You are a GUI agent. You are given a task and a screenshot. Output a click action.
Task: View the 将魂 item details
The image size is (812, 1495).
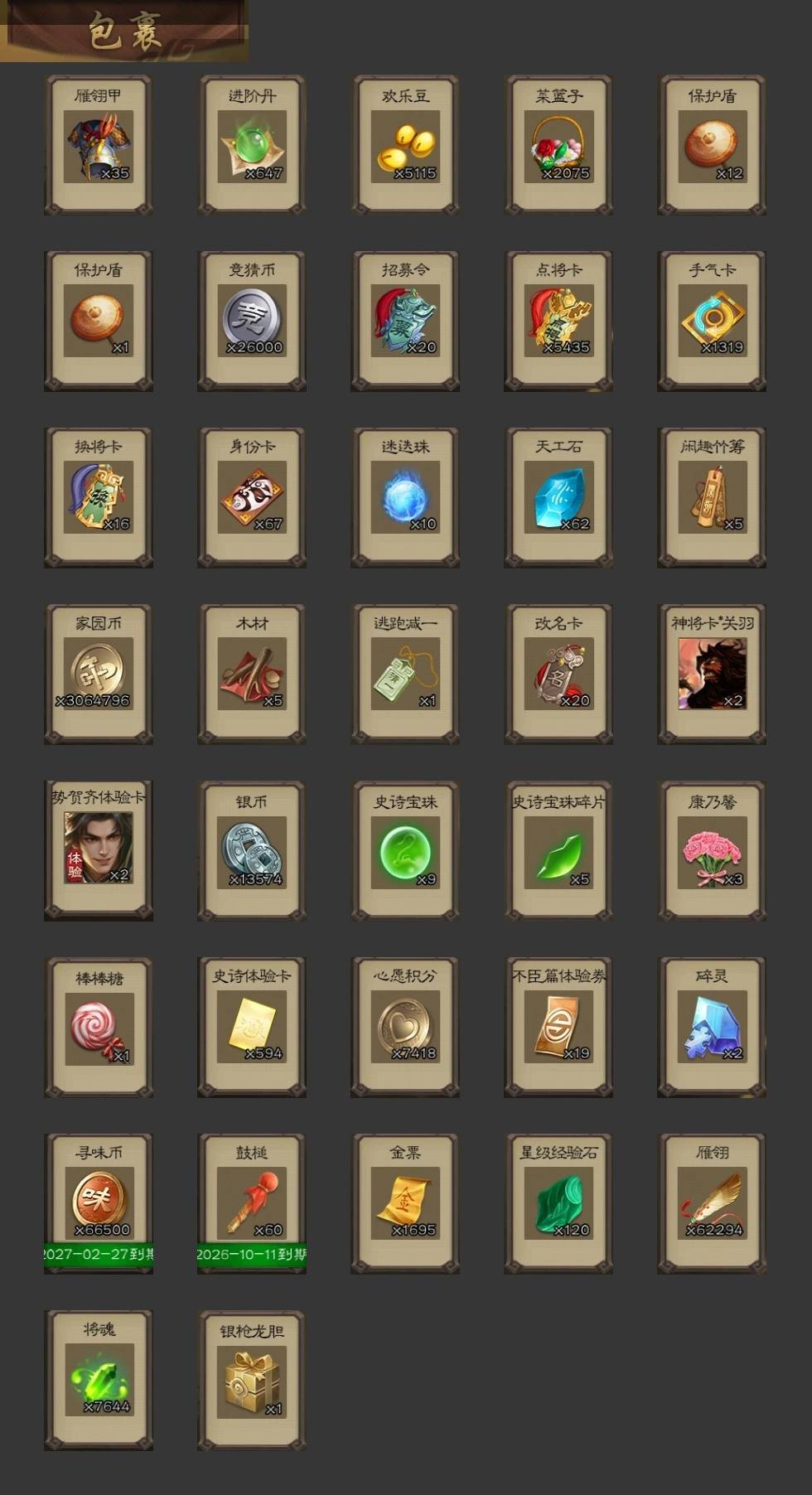[99, 1380]
